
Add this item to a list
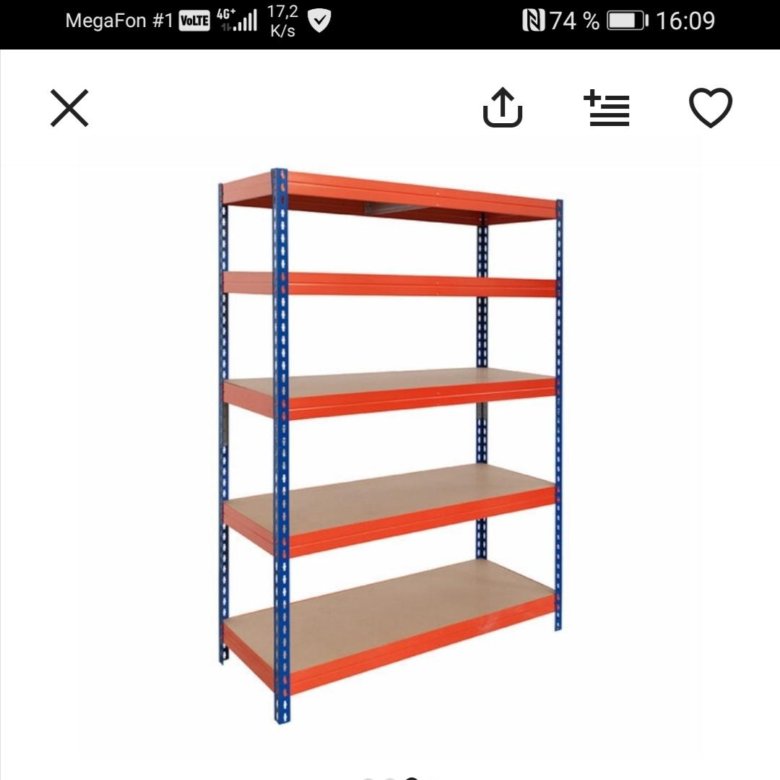point(607,108)
